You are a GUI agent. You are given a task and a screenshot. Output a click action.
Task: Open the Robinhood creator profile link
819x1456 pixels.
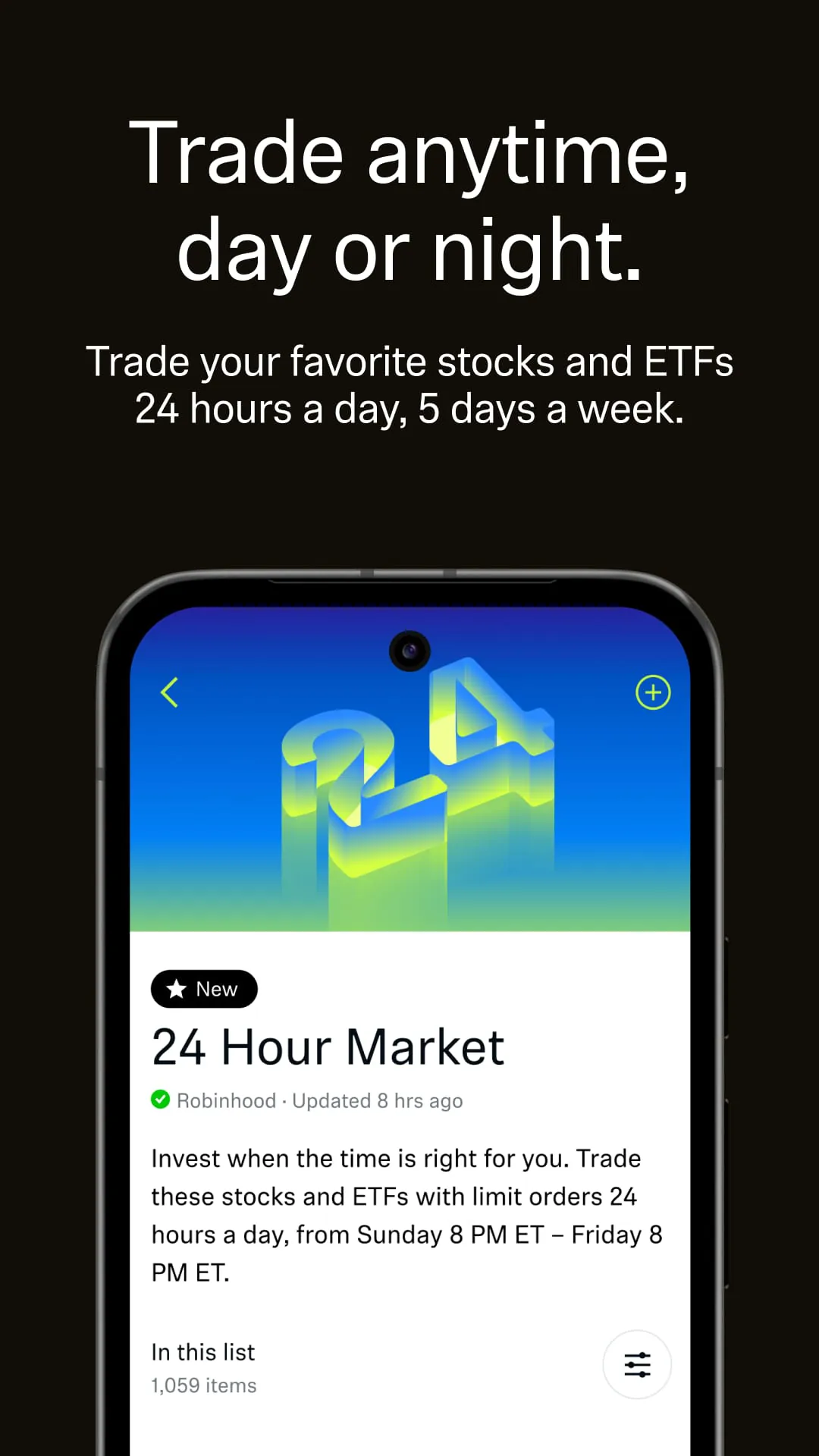(x=225, y=1100)
